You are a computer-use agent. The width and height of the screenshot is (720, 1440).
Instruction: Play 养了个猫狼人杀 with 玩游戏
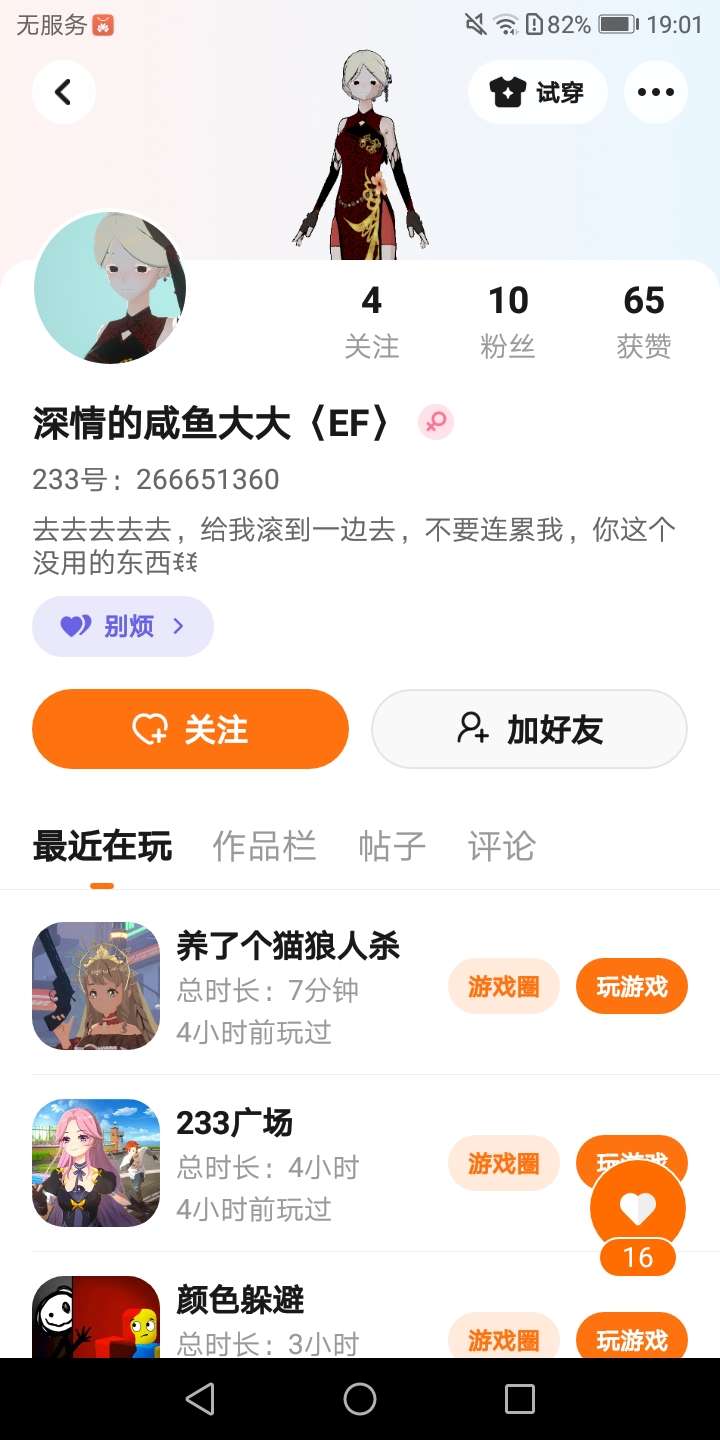point(631,986)
